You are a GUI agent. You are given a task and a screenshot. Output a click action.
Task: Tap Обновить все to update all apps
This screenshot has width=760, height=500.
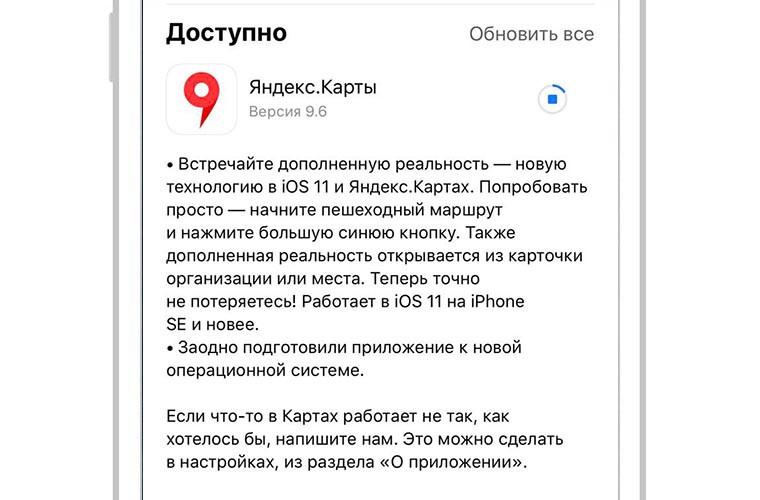pyautogui.click(x=531, y=34)
